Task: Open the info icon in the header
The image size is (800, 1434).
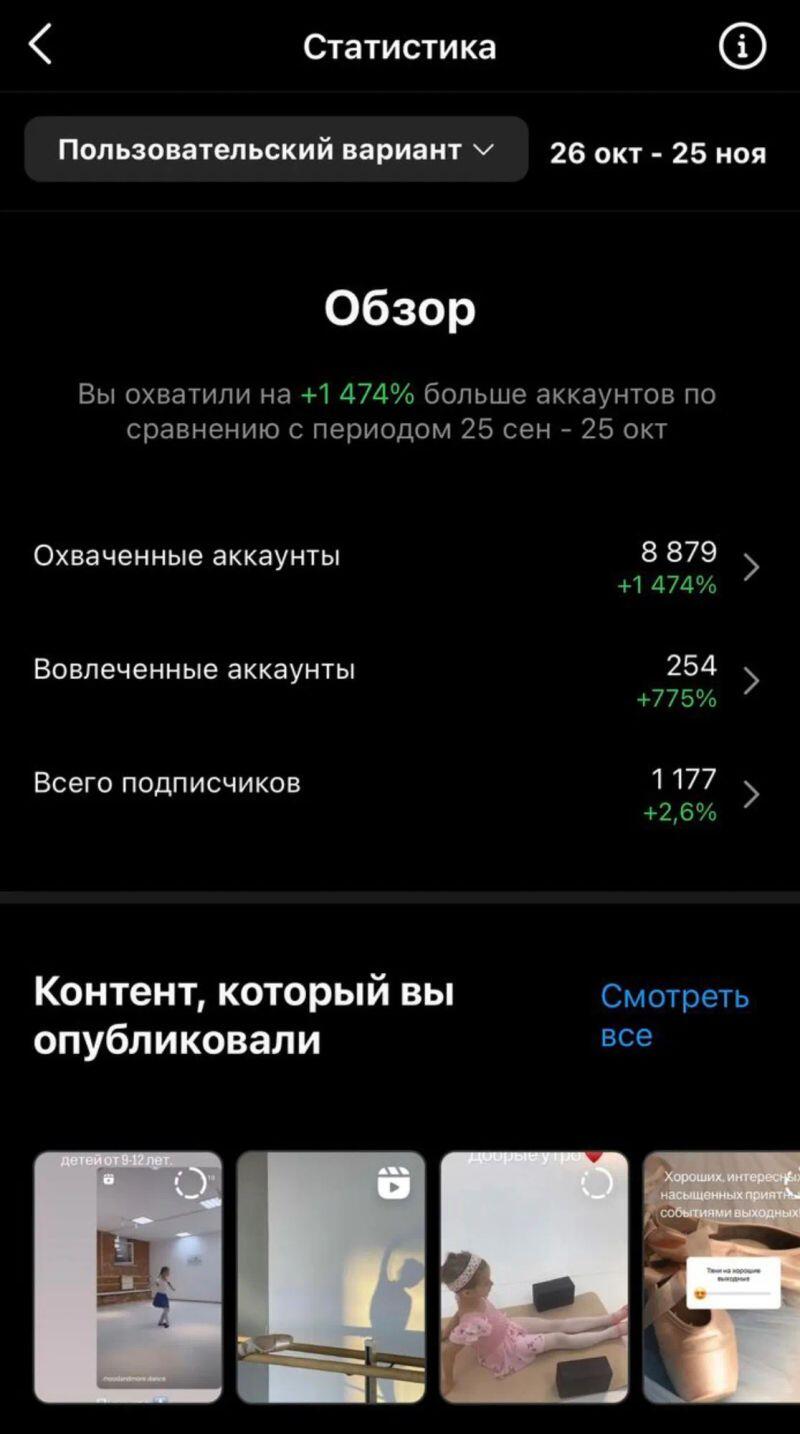Action: [x=742, y=46]
